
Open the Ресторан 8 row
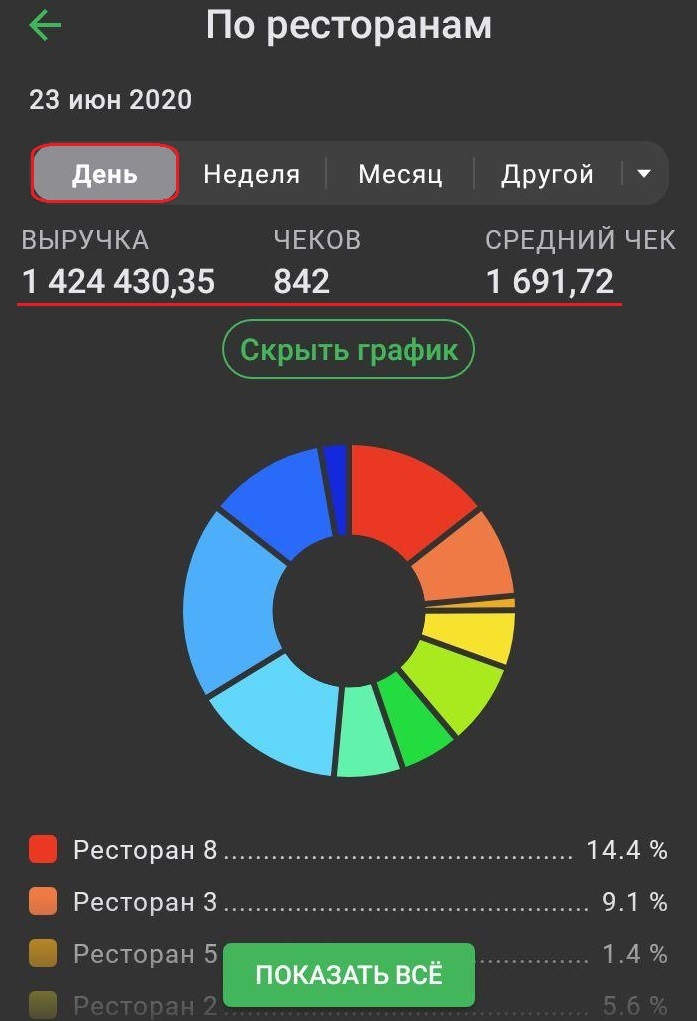(x=348, y=851)
